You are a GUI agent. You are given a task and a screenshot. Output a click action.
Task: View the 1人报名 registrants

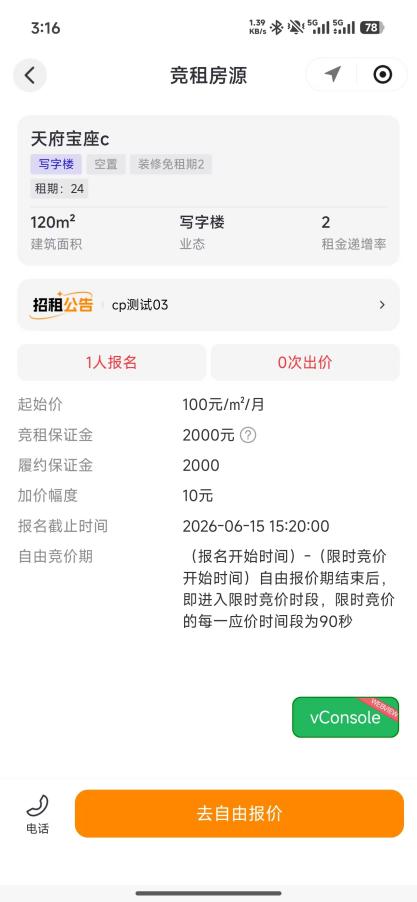[x=112, y=362]
